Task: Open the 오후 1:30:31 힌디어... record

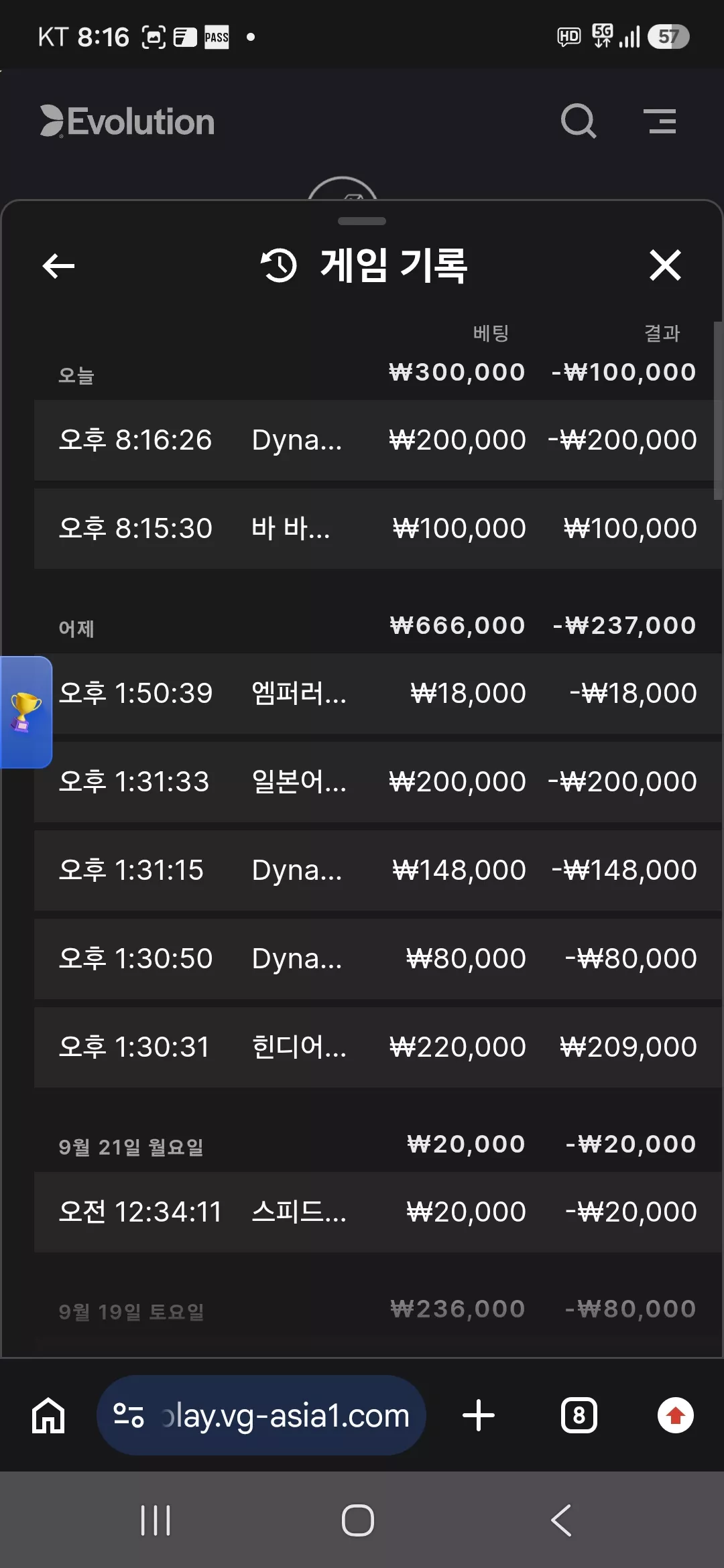Action: pyautogui.click(x=377, y=1047)
